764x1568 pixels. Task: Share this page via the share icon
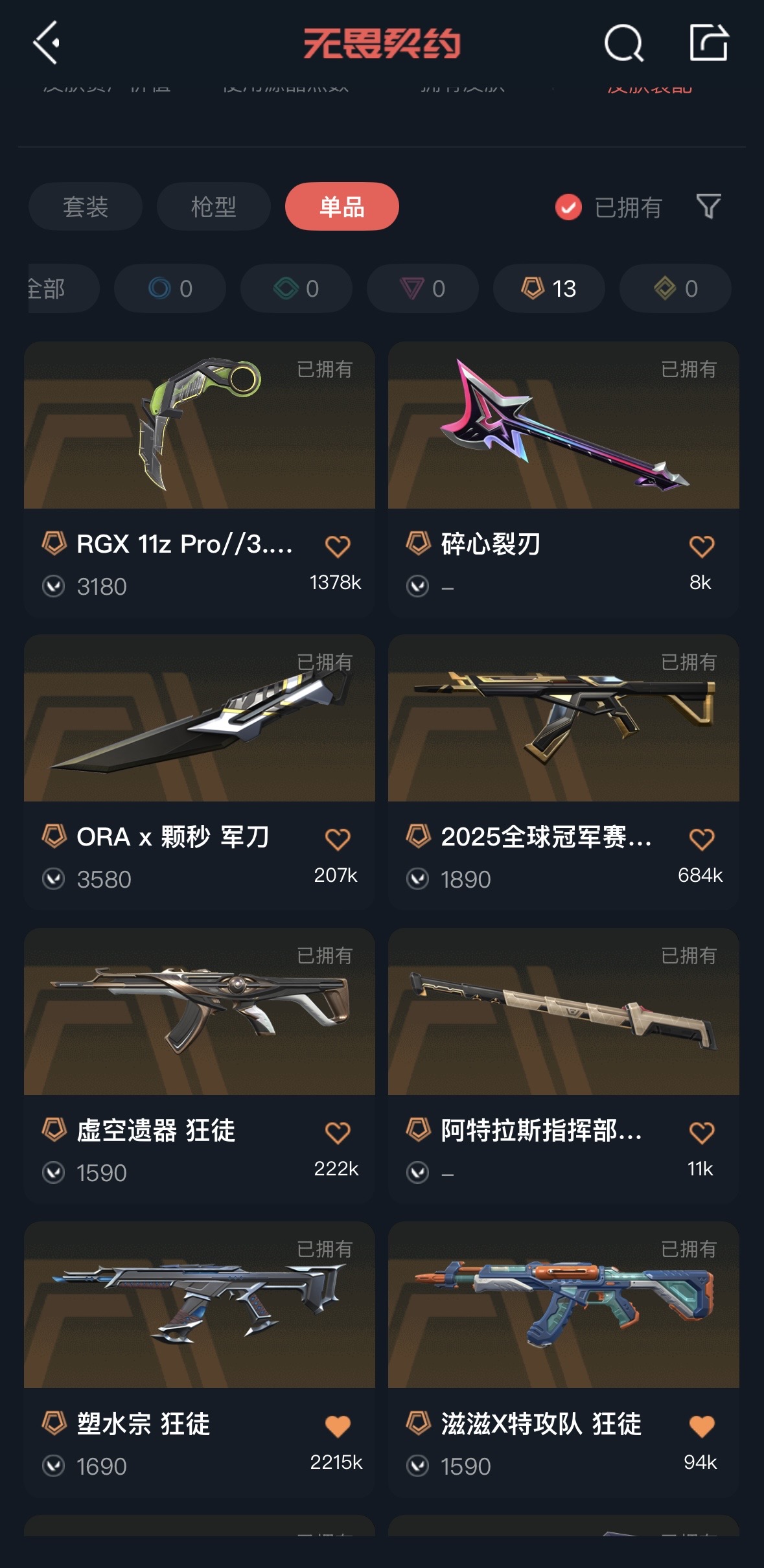(708, 43)
